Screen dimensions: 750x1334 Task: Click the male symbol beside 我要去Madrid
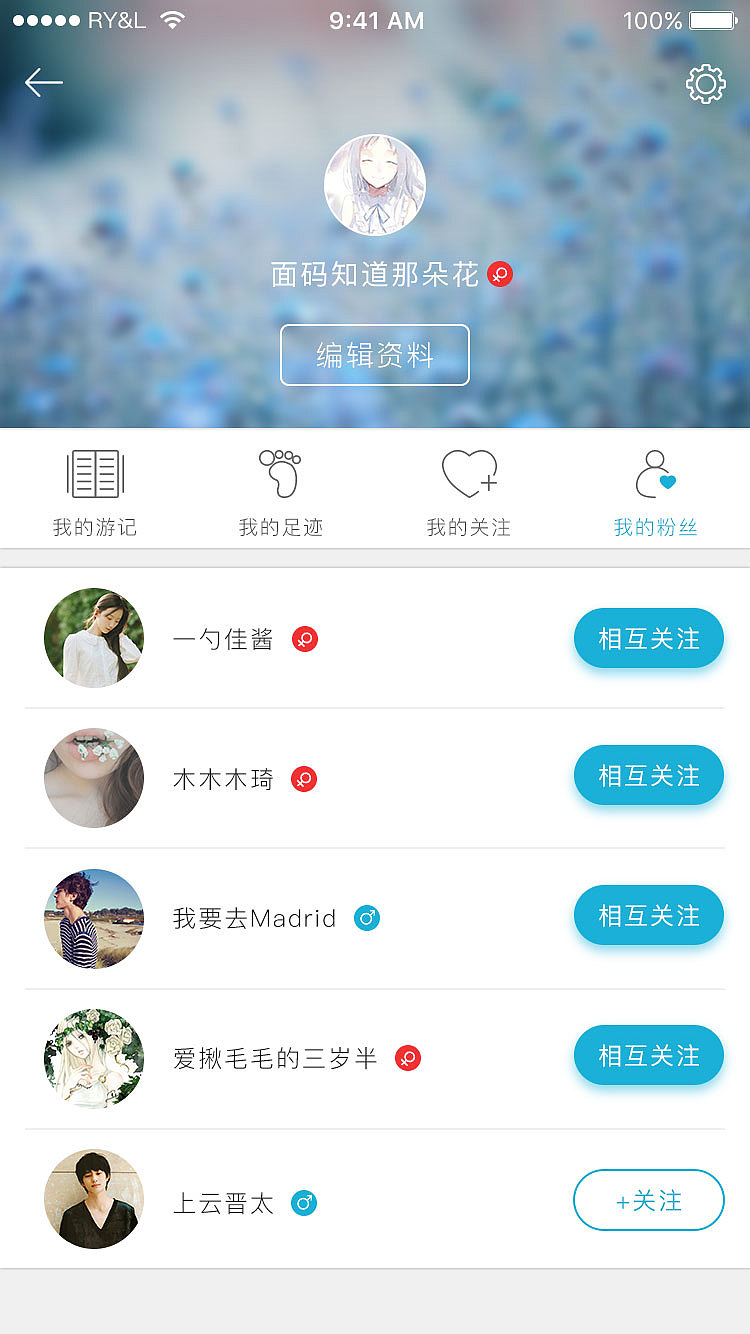pos(366,918)
